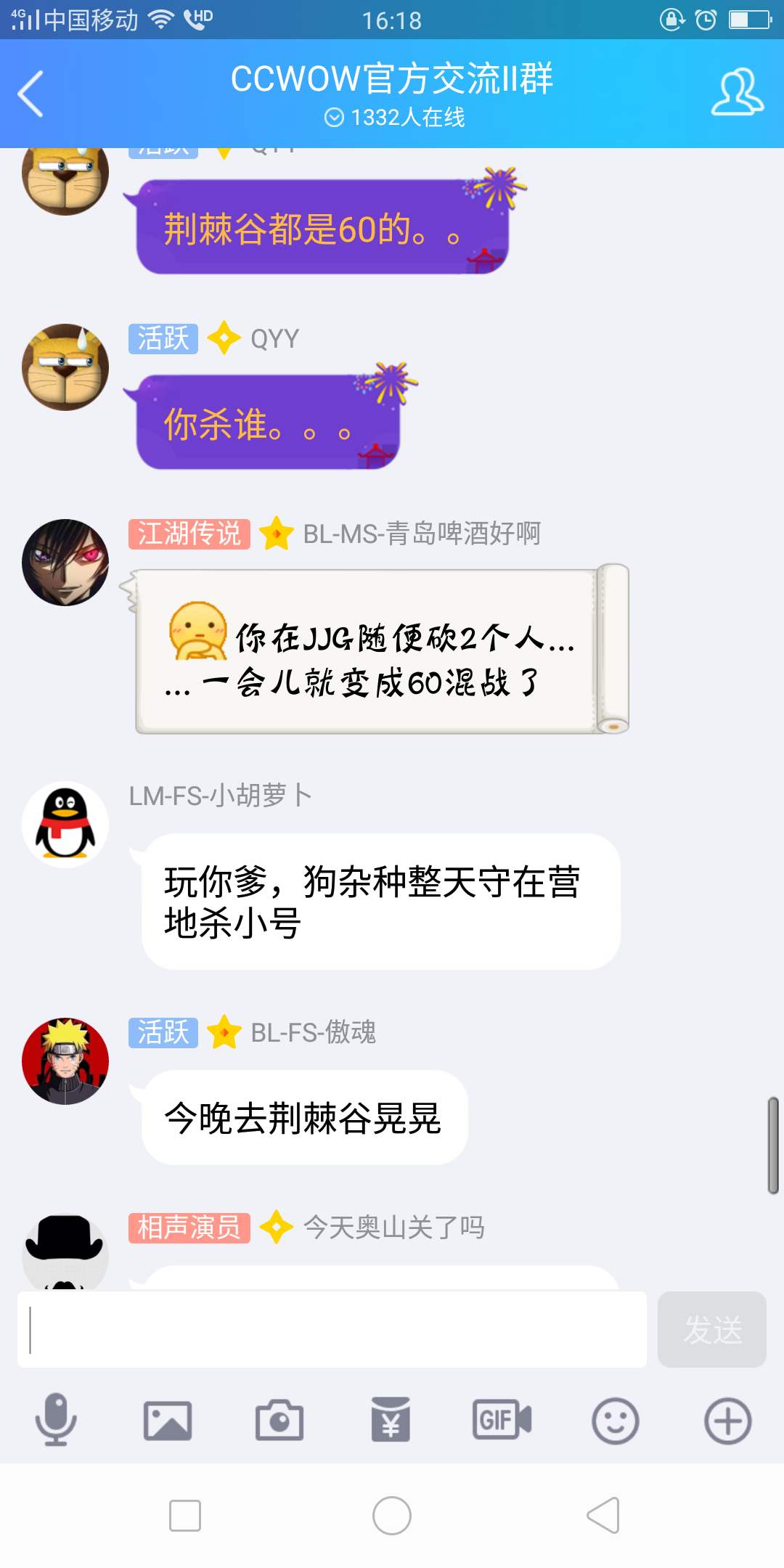The height and width of the screenshot is (1568, 784).
Task: Open the GIF picker icon
Action: click(502, 1421)
